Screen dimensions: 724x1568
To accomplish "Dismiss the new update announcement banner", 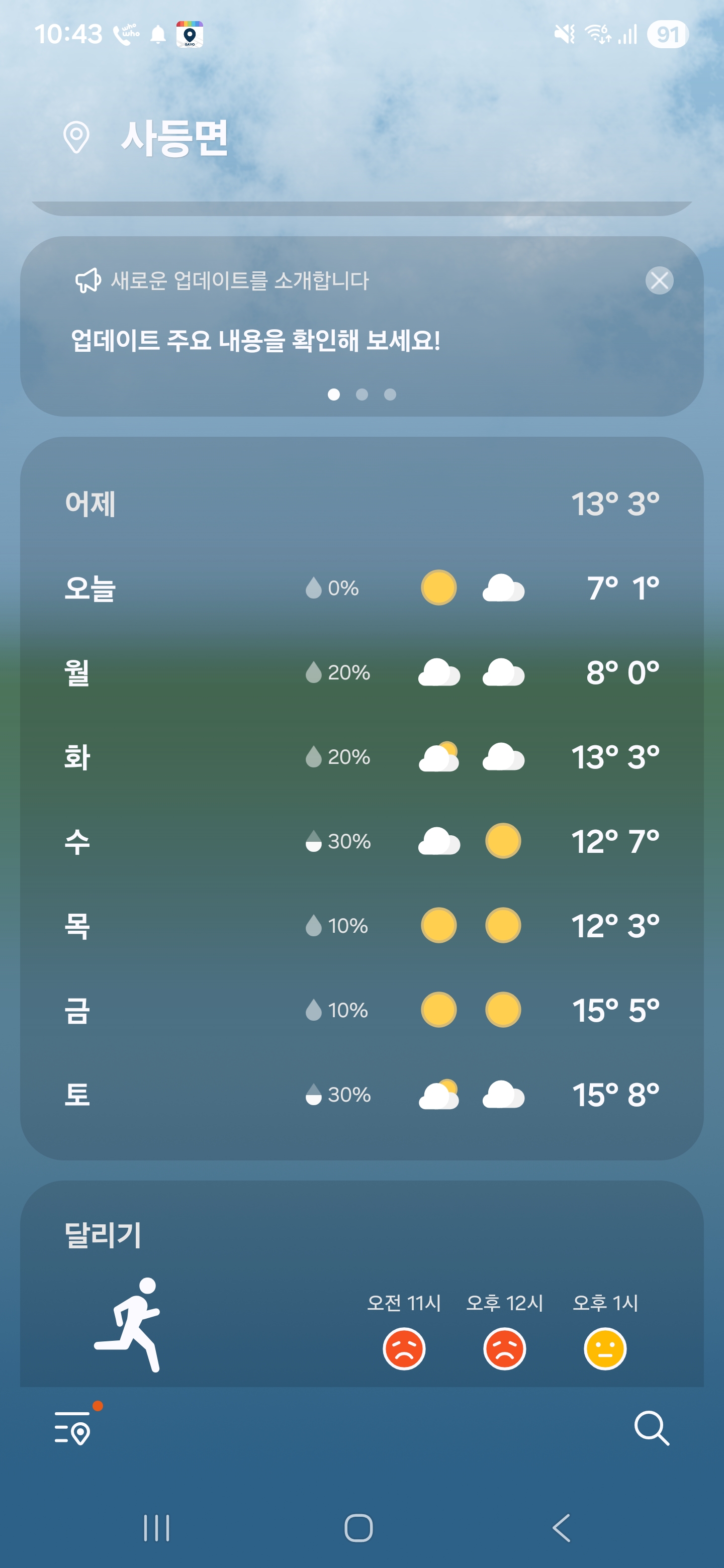I will click(x=659, y=280).
